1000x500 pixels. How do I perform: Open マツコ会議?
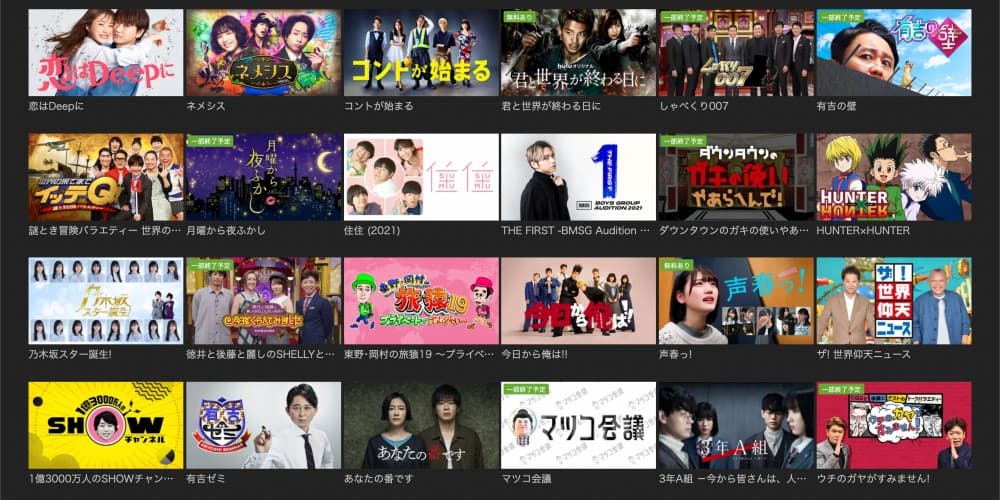pos(578,425)
